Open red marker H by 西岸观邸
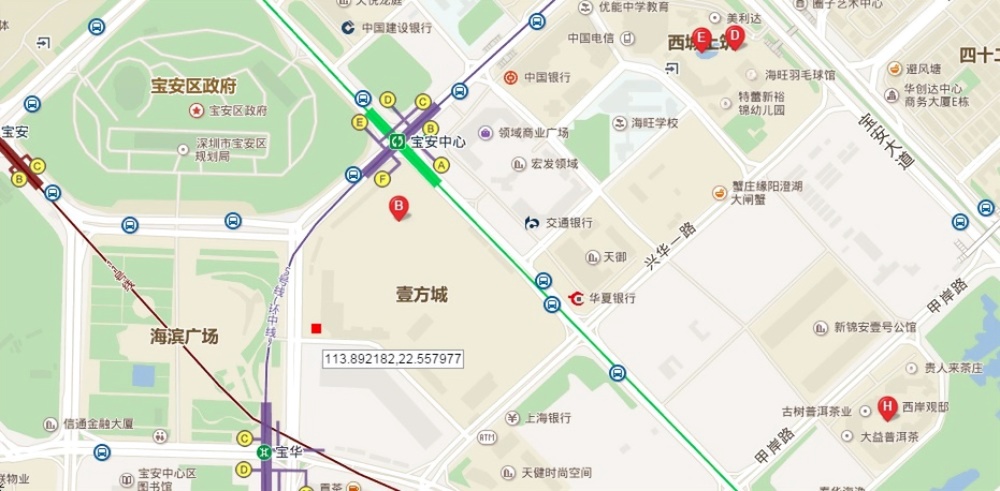The height and width of the screenshot is (491, 1000). point(886,406)
